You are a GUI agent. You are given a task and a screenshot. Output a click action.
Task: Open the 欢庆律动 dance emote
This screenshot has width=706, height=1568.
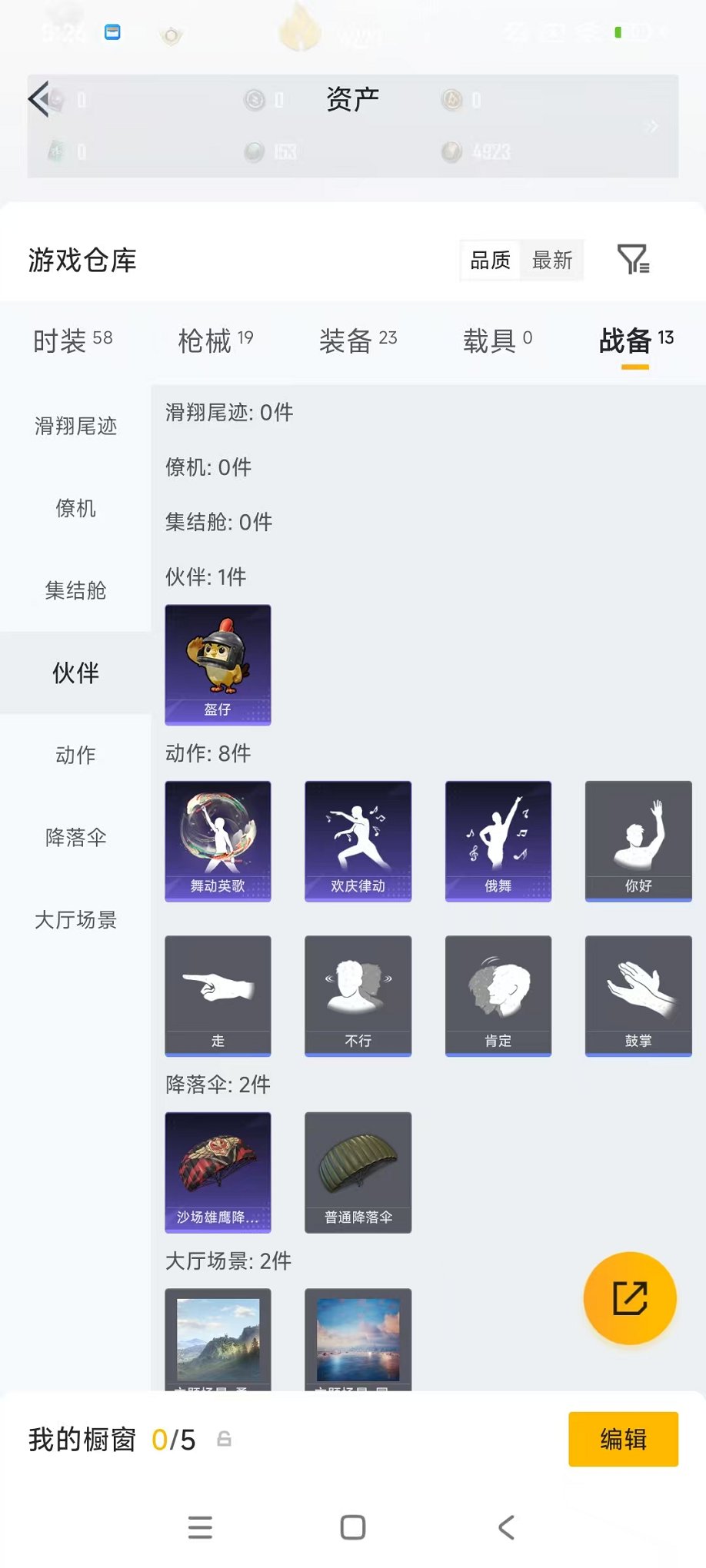tap(358, 841)
